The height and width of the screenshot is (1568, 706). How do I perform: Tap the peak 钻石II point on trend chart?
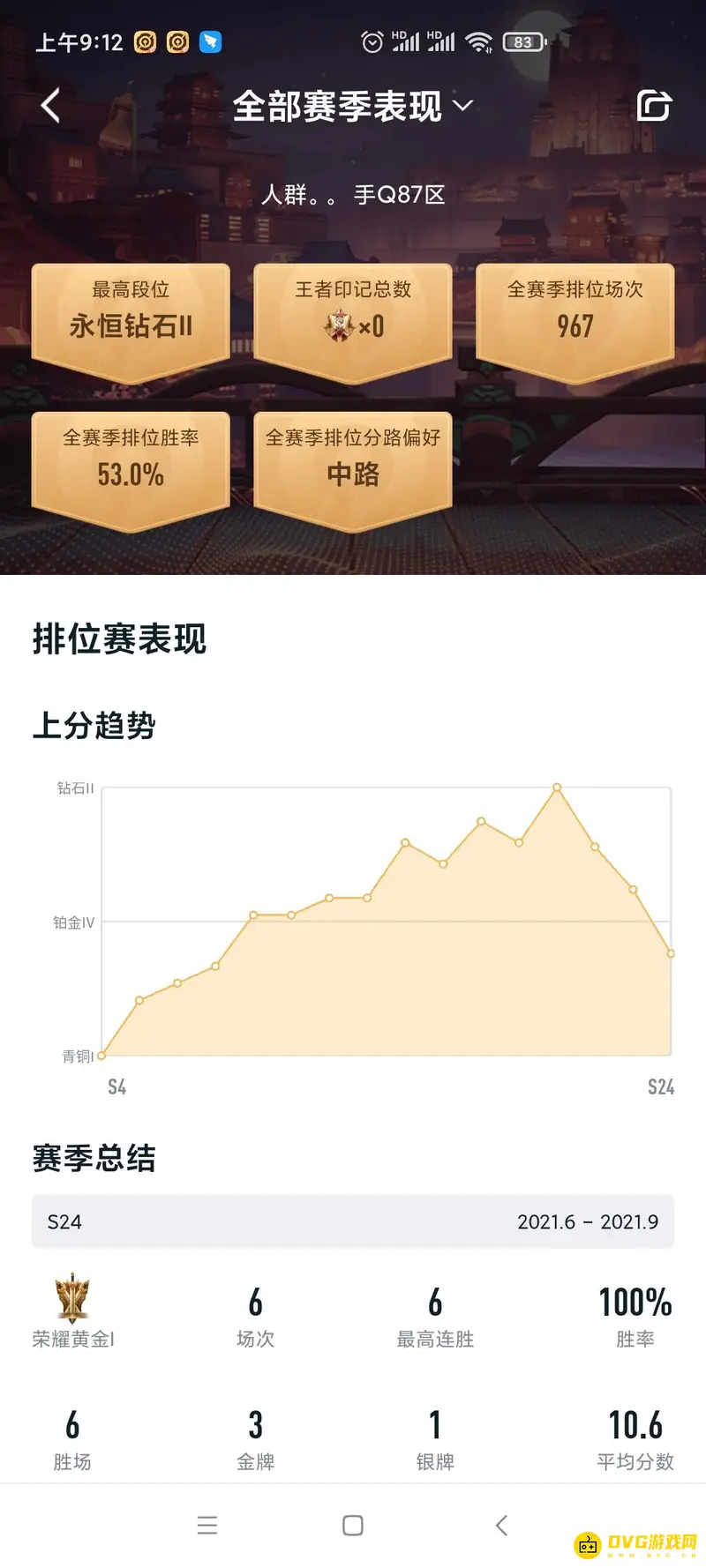coord(557,788)
